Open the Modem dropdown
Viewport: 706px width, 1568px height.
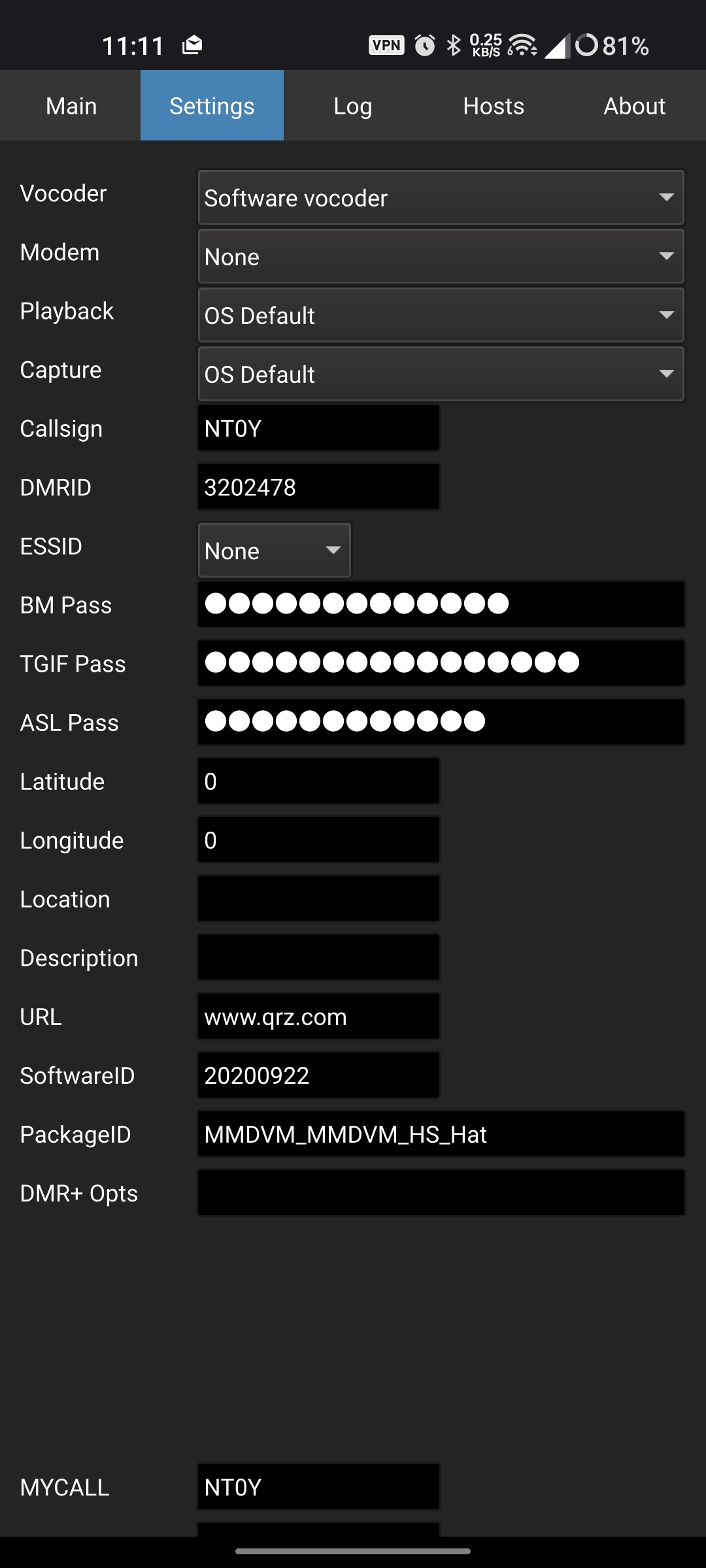pos(441,256)
